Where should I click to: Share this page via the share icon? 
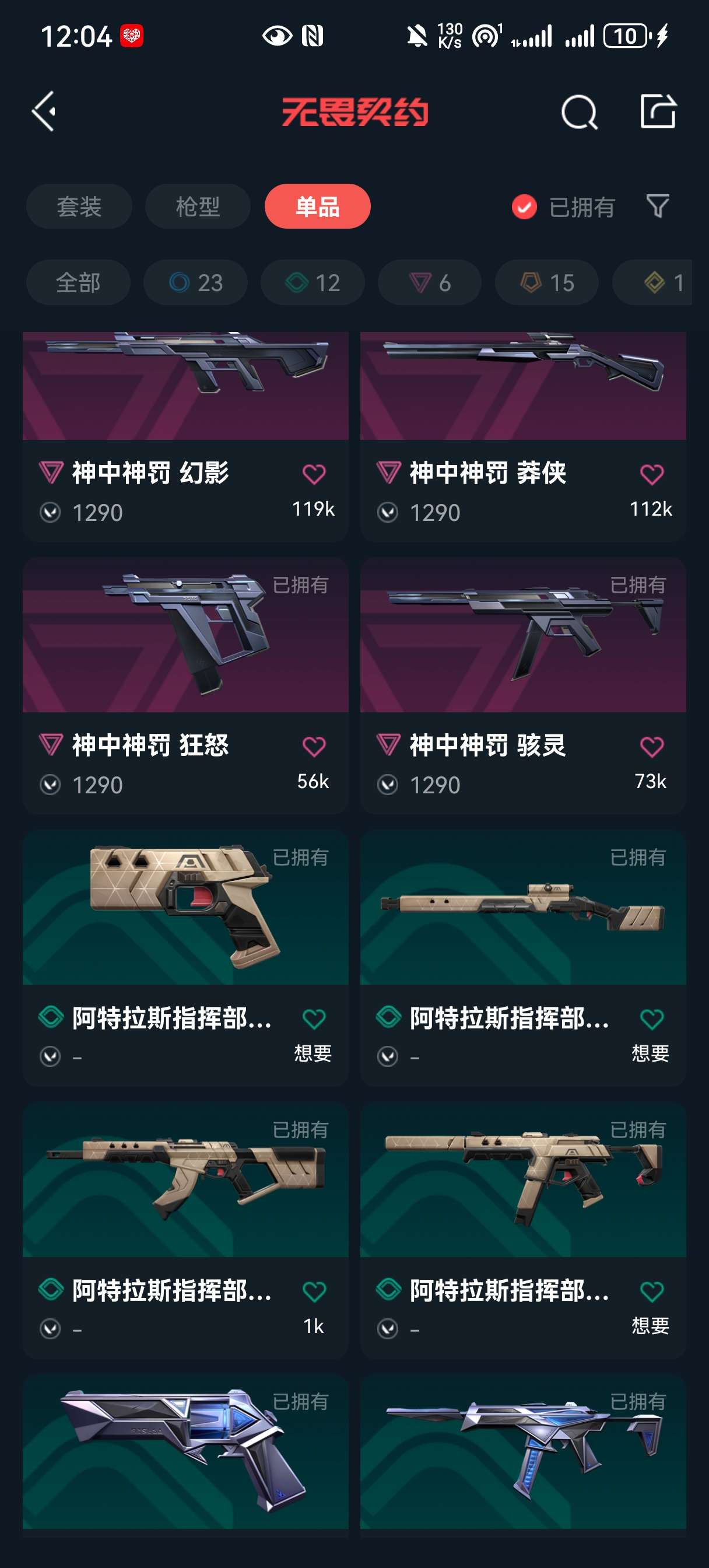click(x=658, y=111)
